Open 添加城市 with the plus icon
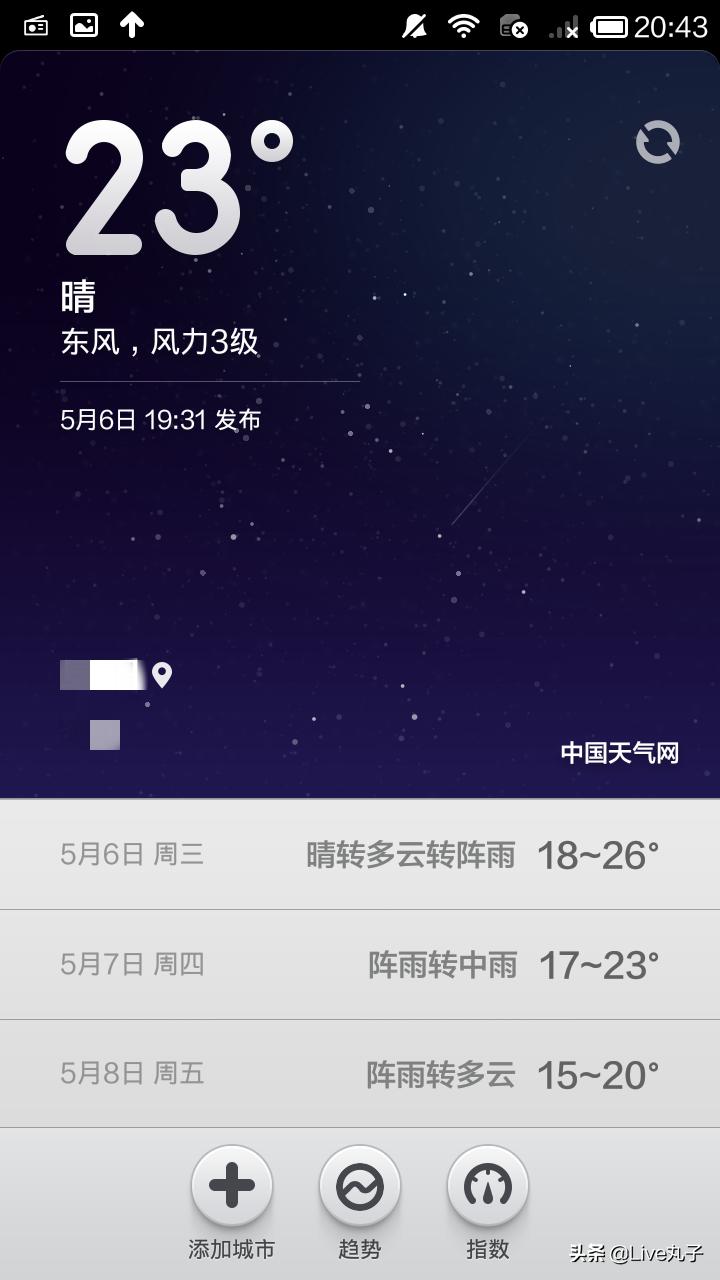The image size is (720, 1280). tap(232, 1184)
